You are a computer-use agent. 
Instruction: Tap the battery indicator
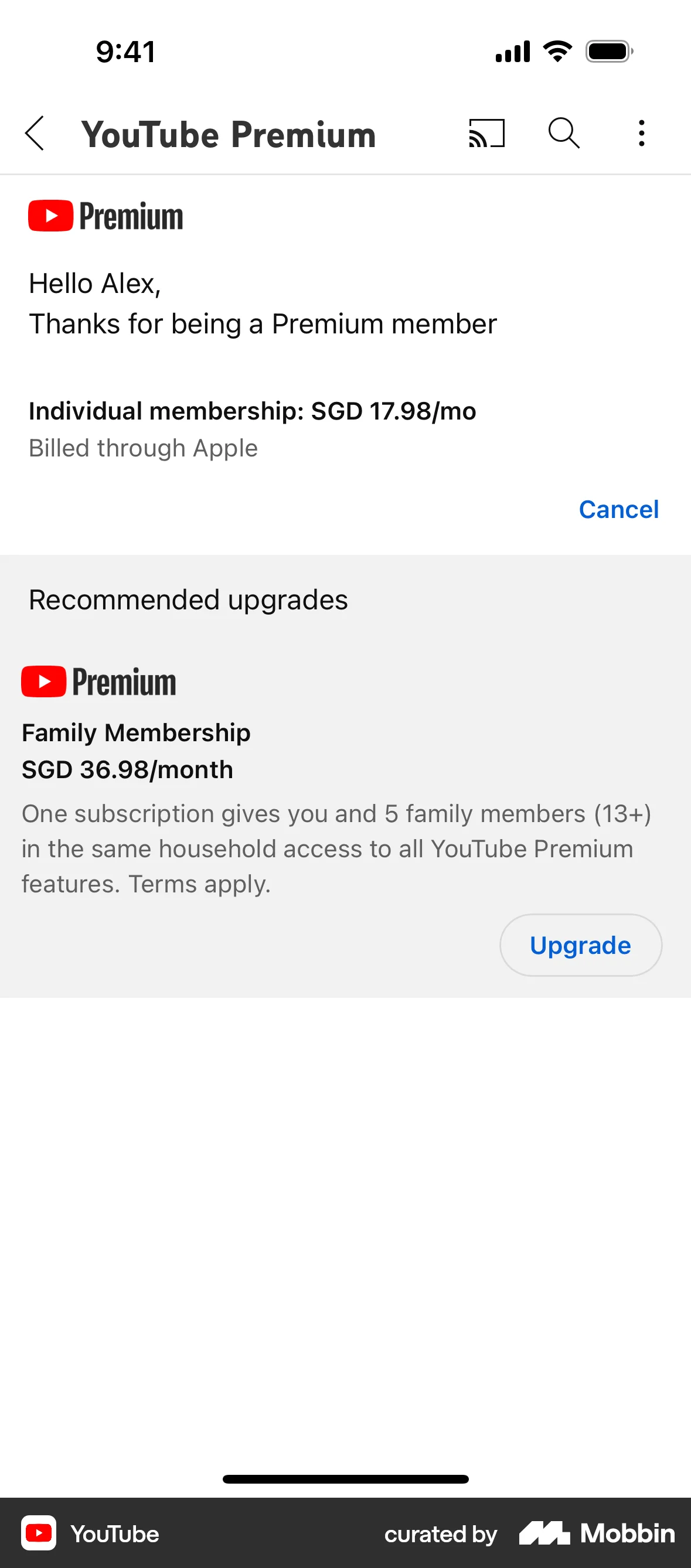607,51
